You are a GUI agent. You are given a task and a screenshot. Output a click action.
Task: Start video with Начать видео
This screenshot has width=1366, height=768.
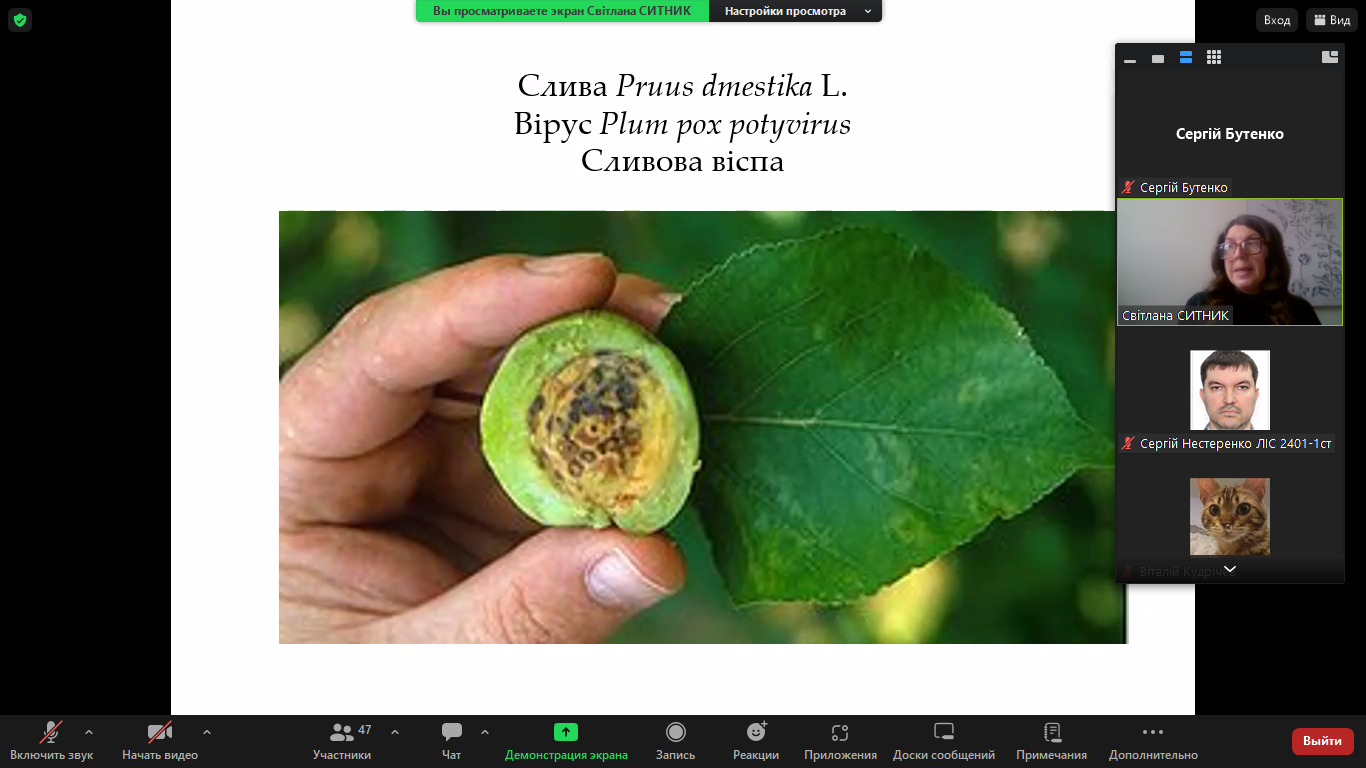[159, 740]
